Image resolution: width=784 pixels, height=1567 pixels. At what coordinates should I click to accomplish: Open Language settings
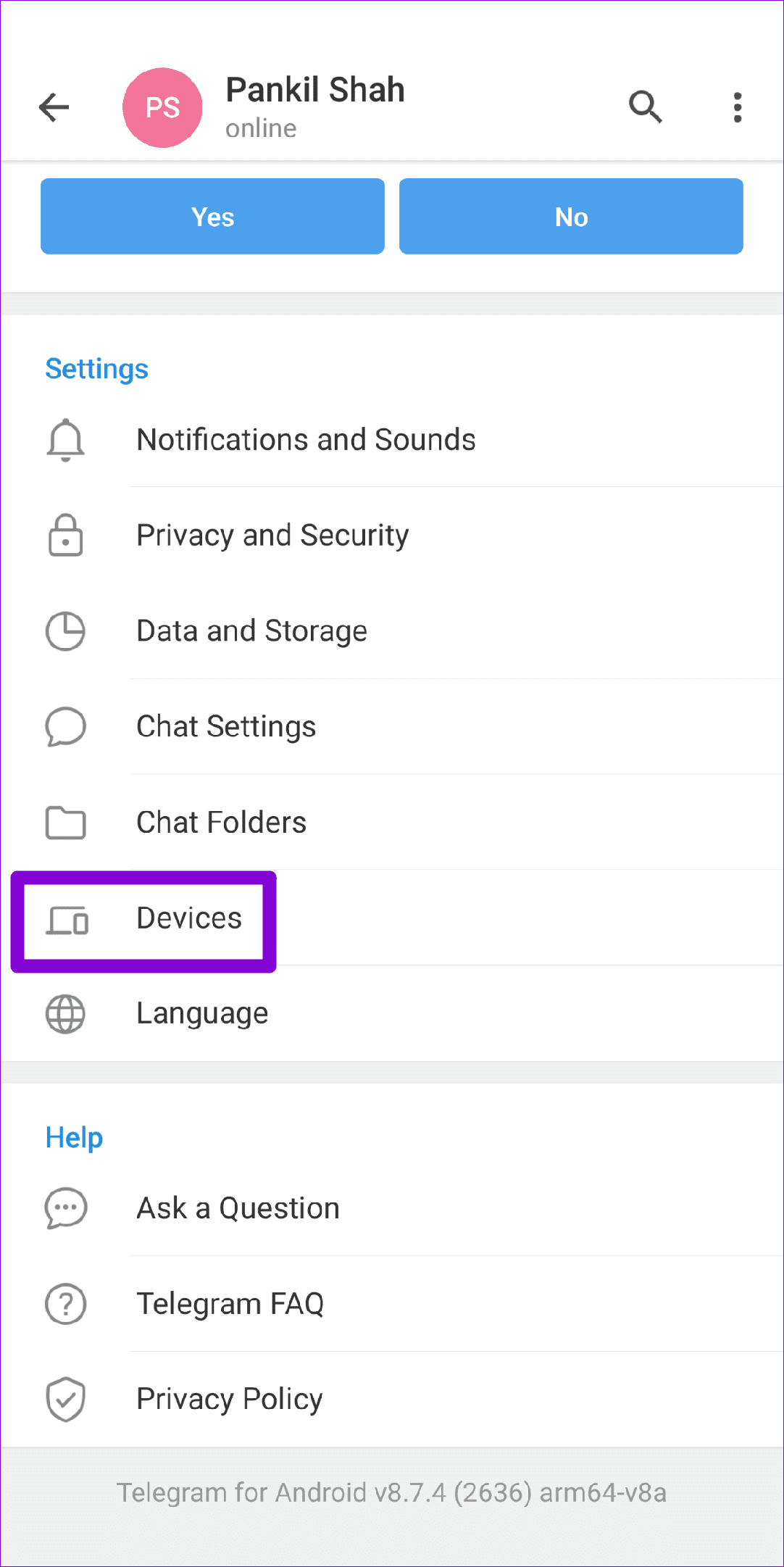click(201, 1014)
